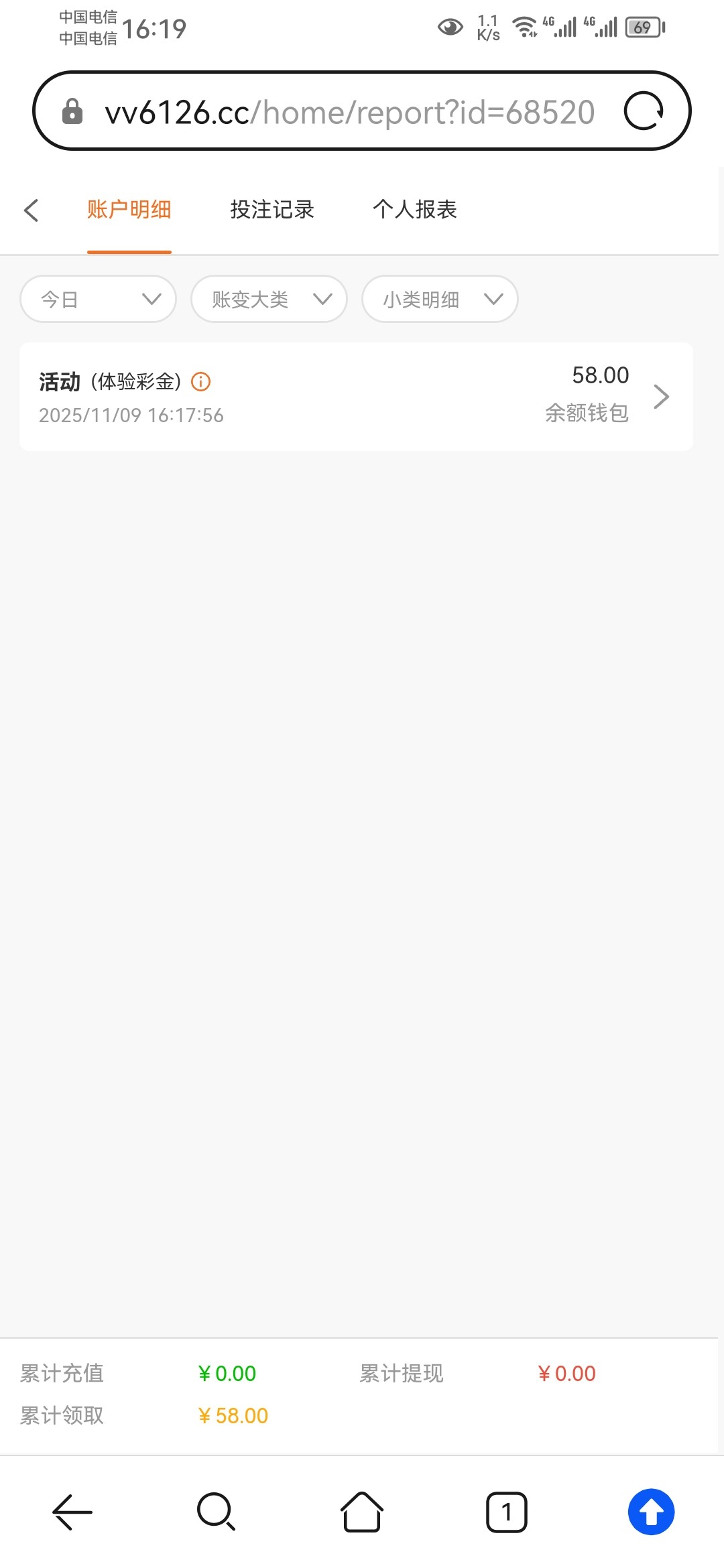This screenshot has height=1568, width=724.
Task: Go back with the browser's bottom arrow
Action: click(x=72, y=1512)
